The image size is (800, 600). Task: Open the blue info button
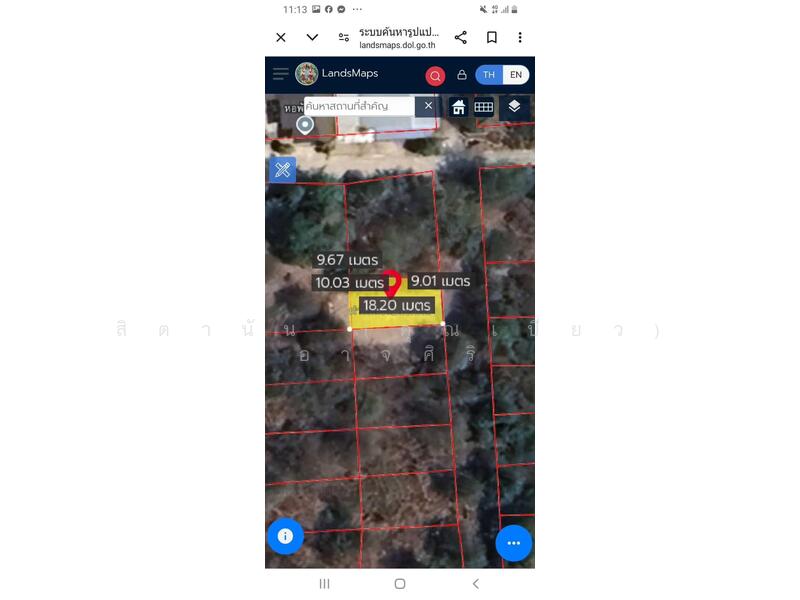(x=285, y=536)
